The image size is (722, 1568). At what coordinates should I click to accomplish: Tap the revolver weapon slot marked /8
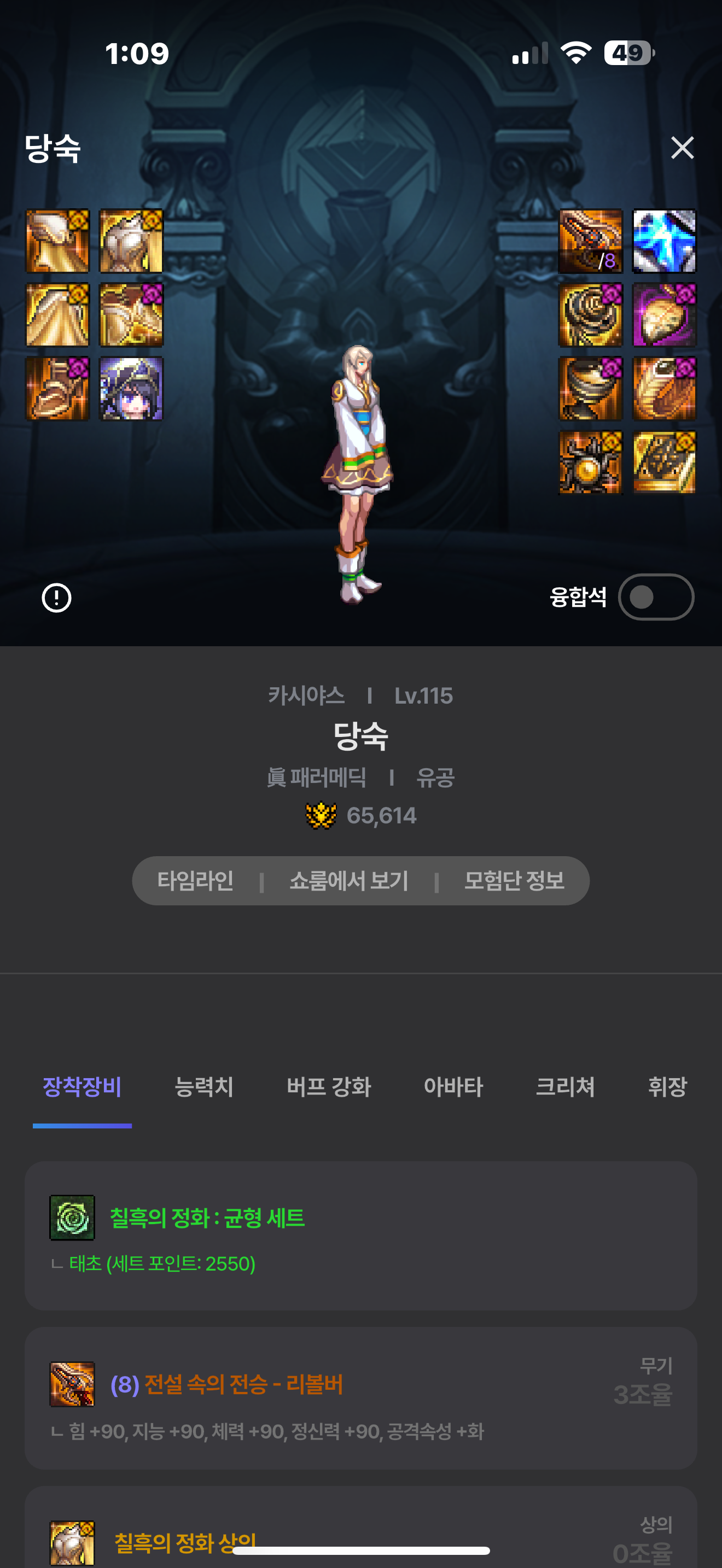(x=591, y=241)
